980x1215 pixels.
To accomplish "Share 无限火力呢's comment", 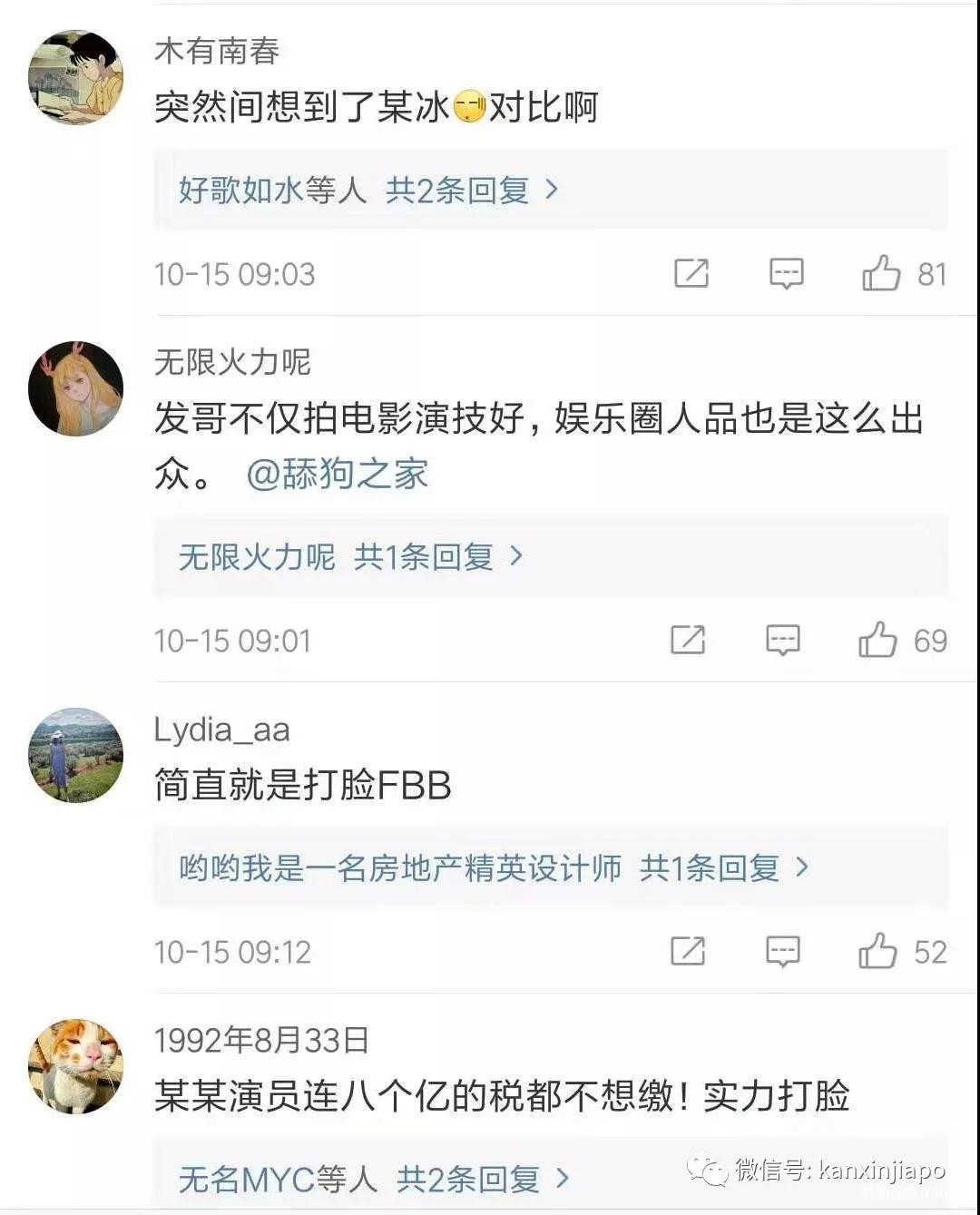I will [688, 641].
